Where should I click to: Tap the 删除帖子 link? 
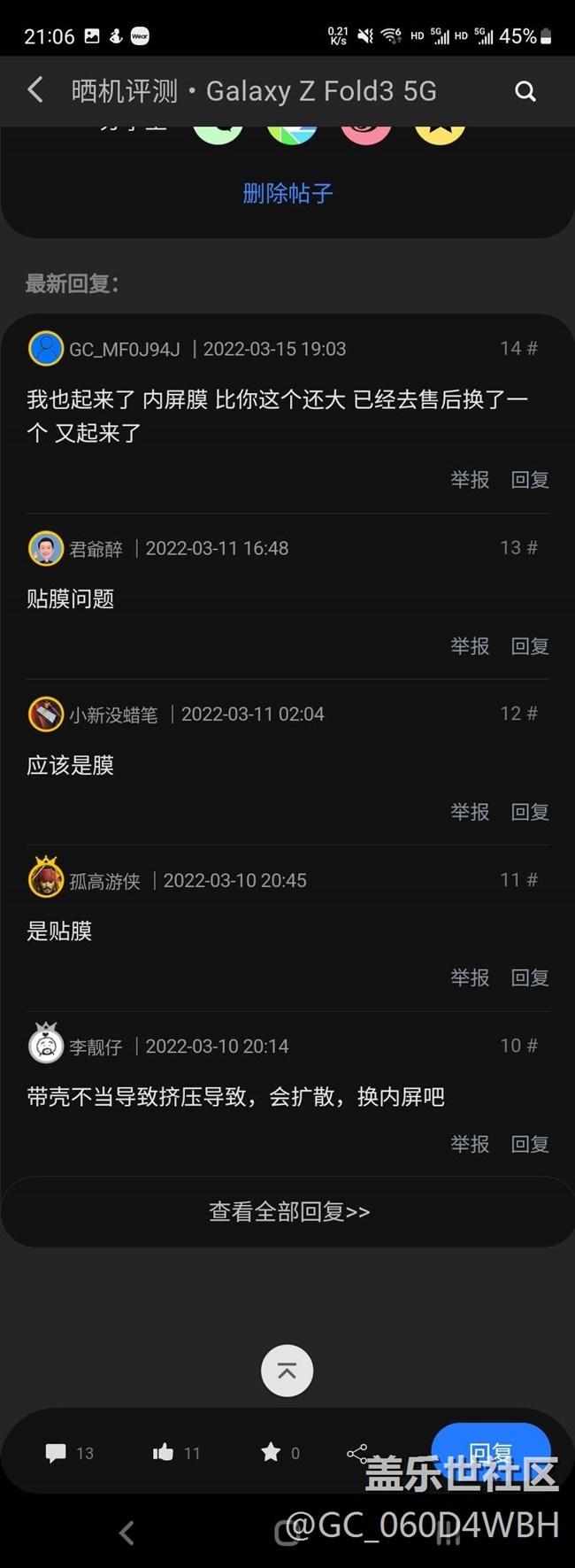pyautogui.click(x=287, y=193)
